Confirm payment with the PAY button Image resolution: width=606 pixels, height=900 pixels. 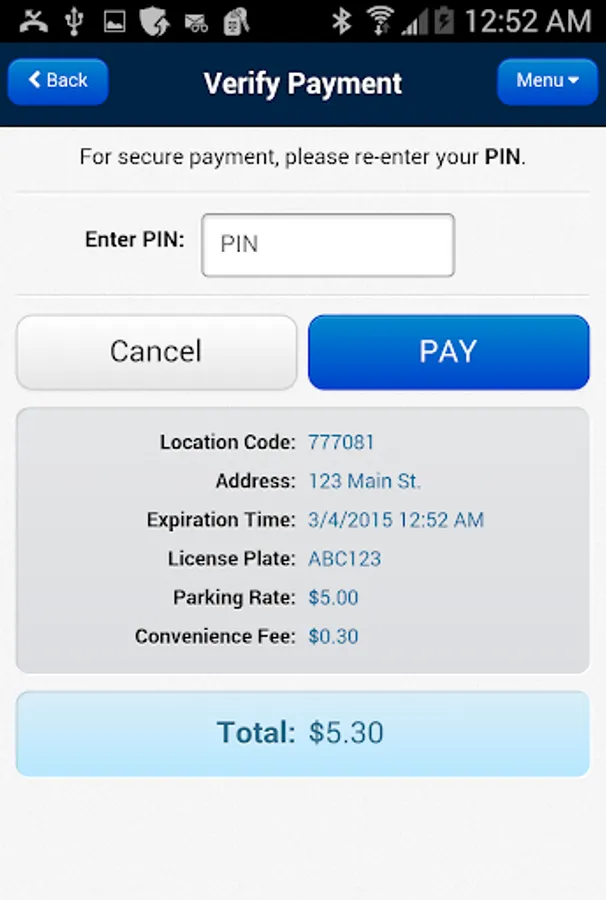coord(448,352)
